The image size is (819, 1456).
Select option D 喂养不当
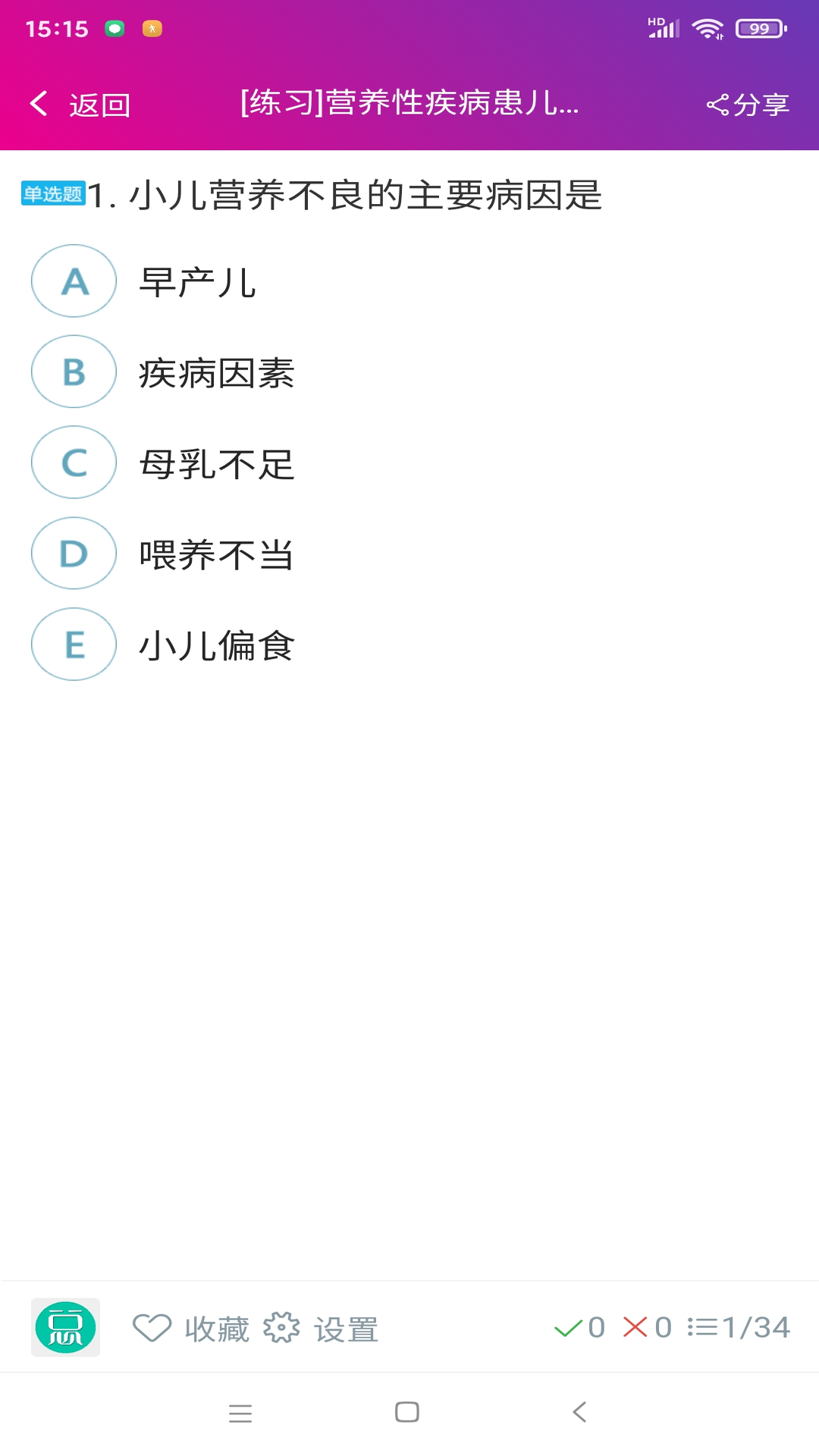(x=74, y=554)
